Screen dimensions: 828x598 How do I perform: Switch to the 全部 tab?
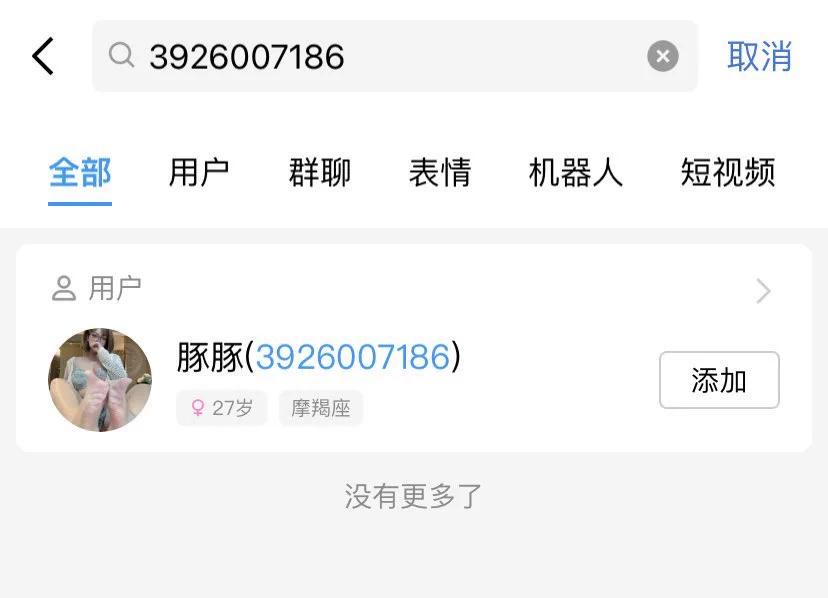pos(80,173)
